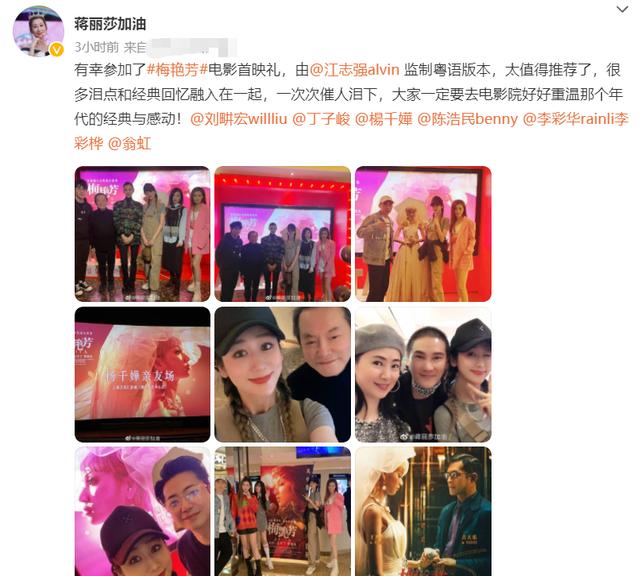The image size is (640, 576).
Task: Enlarge the photo with 杨千嬅亲友场 text
Action: pyautogui.click(x=142, y=374)
